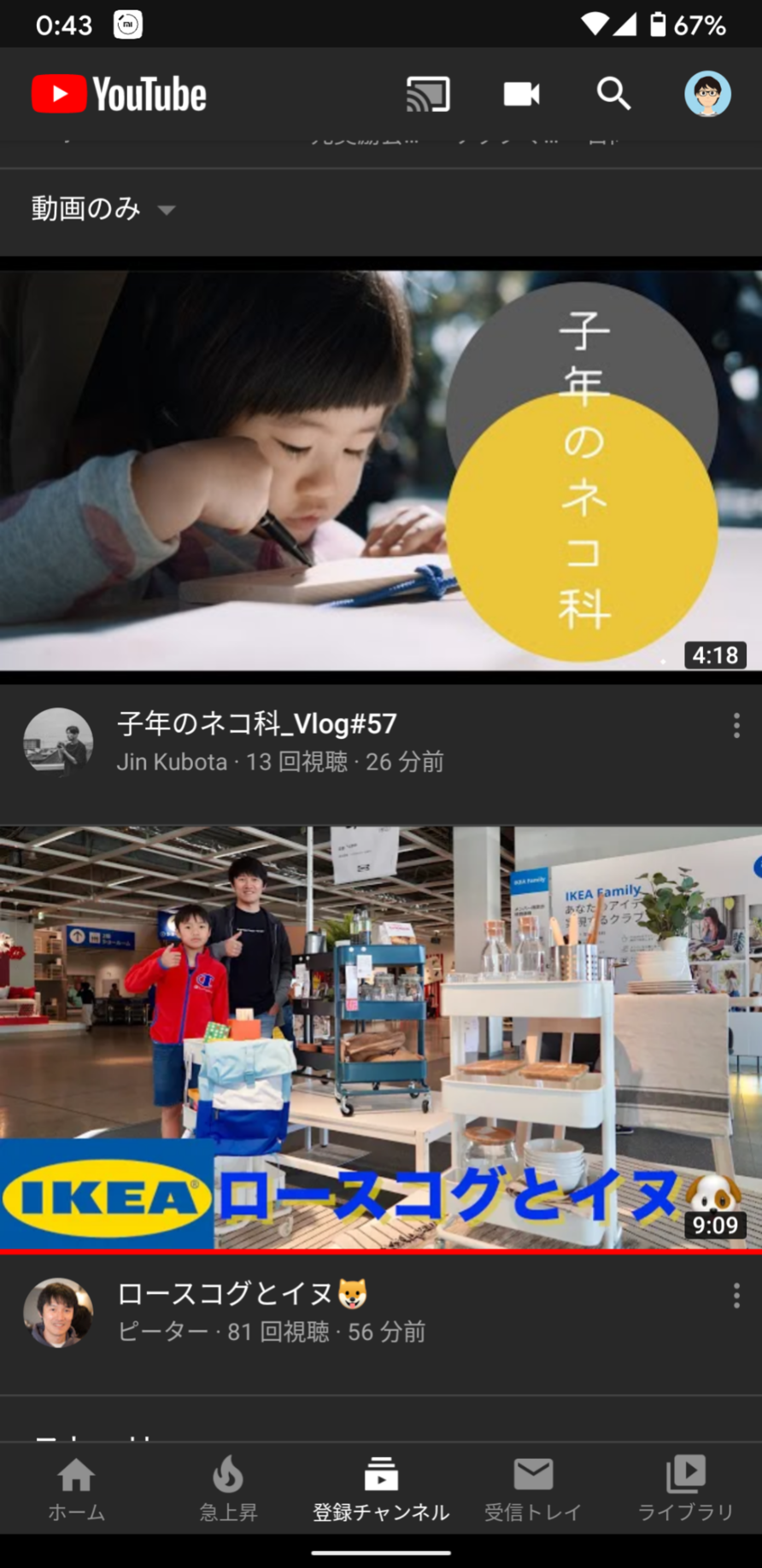Open options for ロースコグとイヌ video
The image size is (762, 1568).
[736, 1296]
